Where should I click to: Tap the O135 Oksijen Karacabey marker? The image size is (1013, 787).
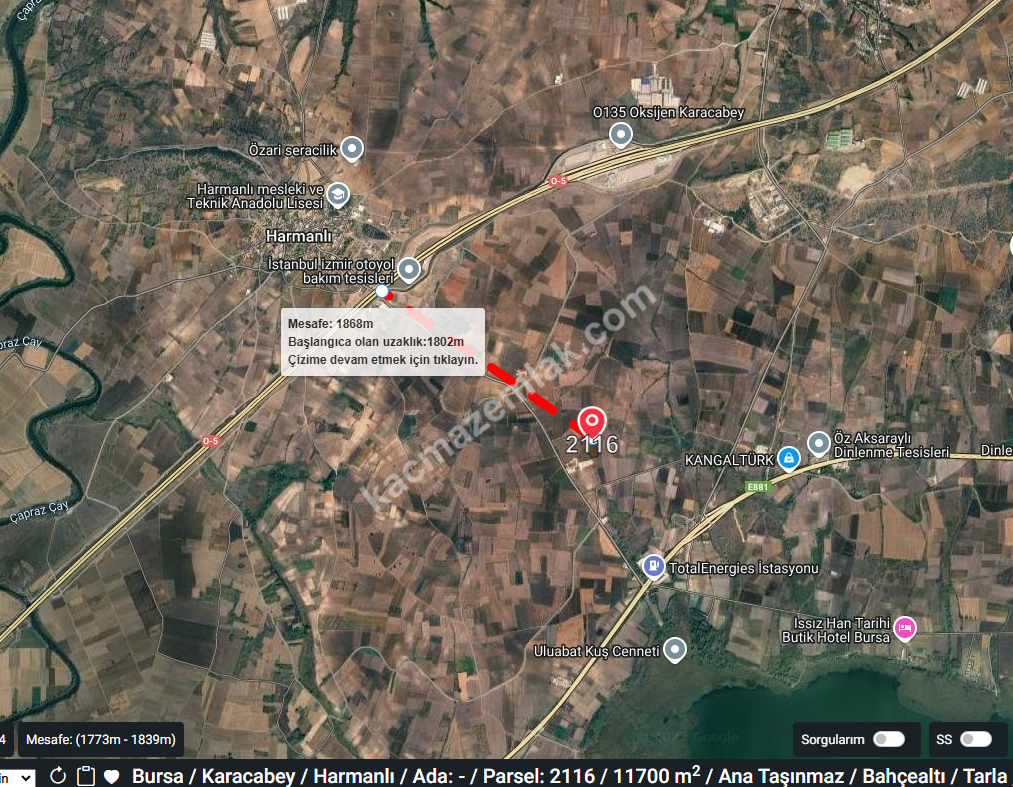(621, 134)
